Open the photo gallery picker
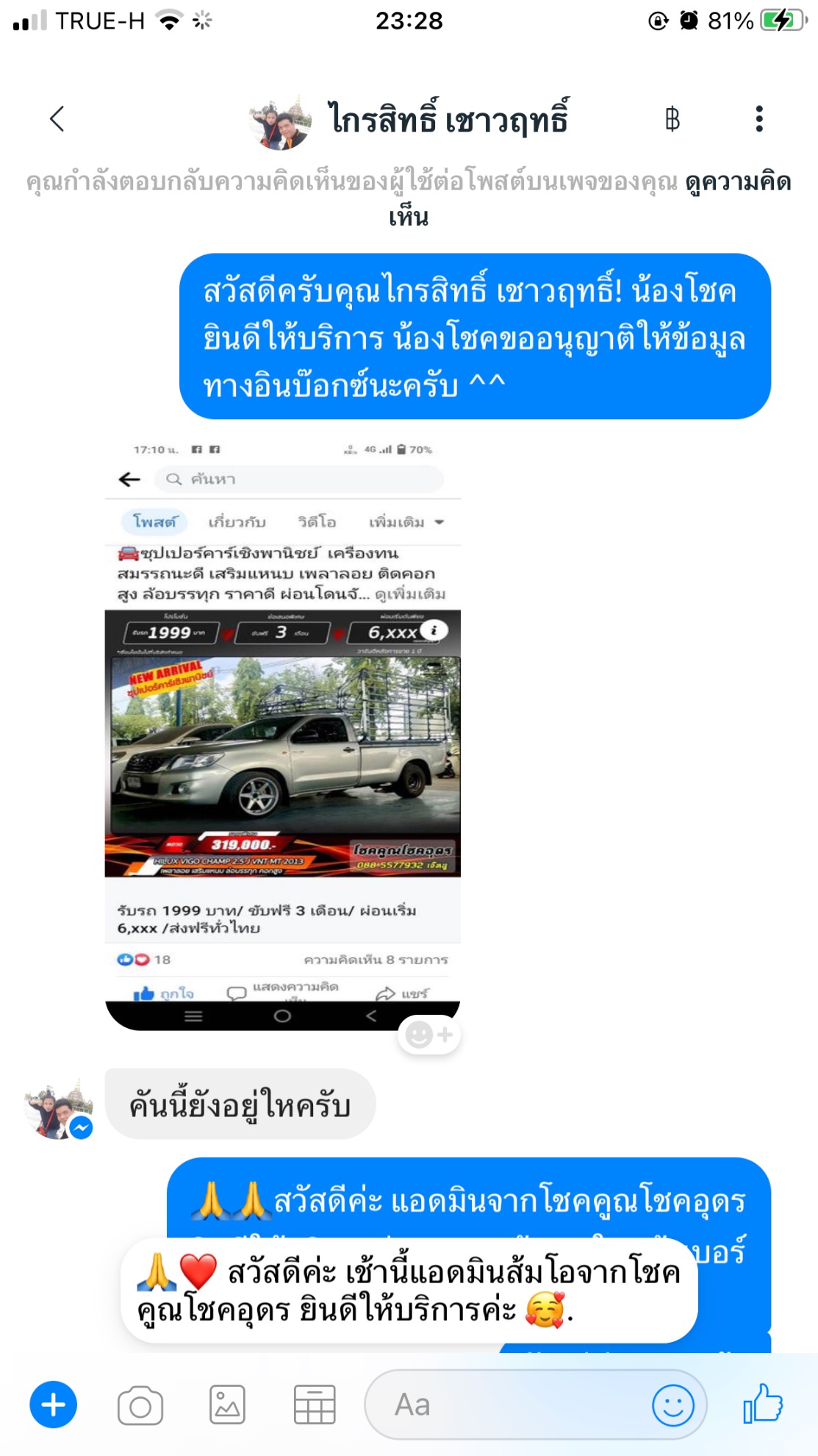 pos(227,1405)
